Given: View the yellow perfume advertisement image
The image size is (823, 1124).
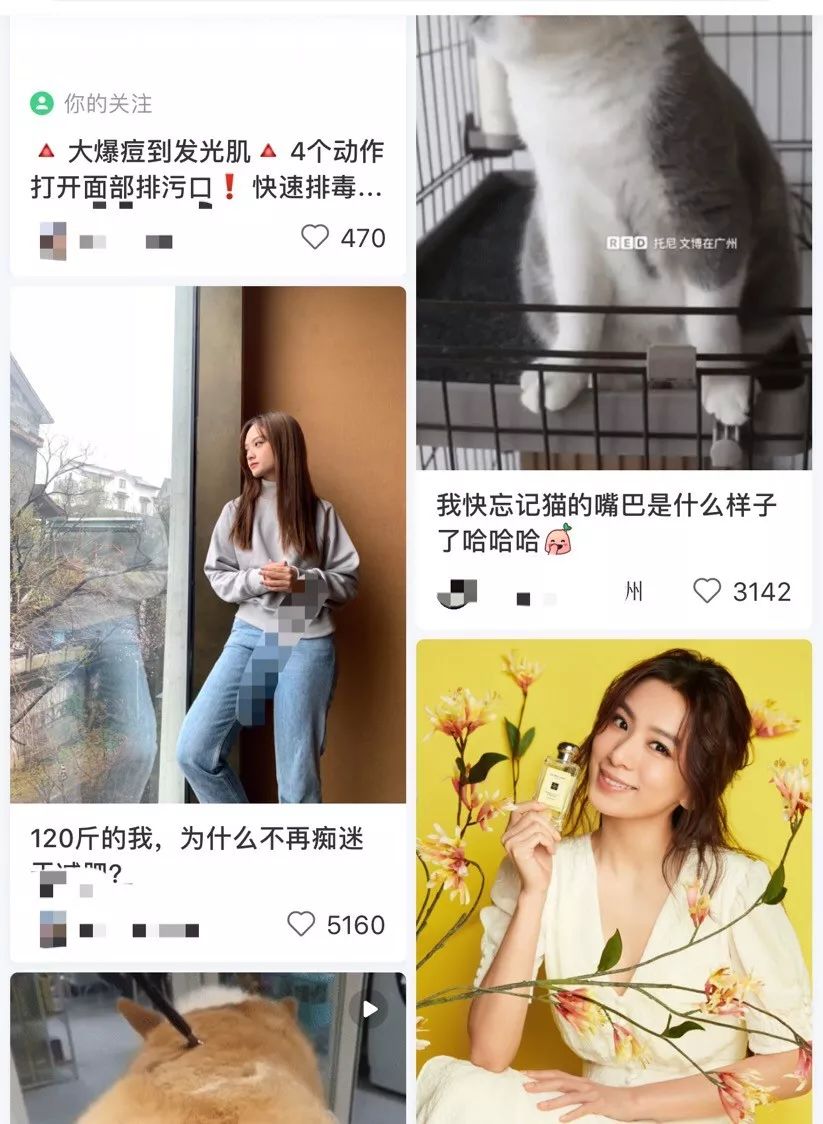Looking at the screenshot, I should point(615,880).
